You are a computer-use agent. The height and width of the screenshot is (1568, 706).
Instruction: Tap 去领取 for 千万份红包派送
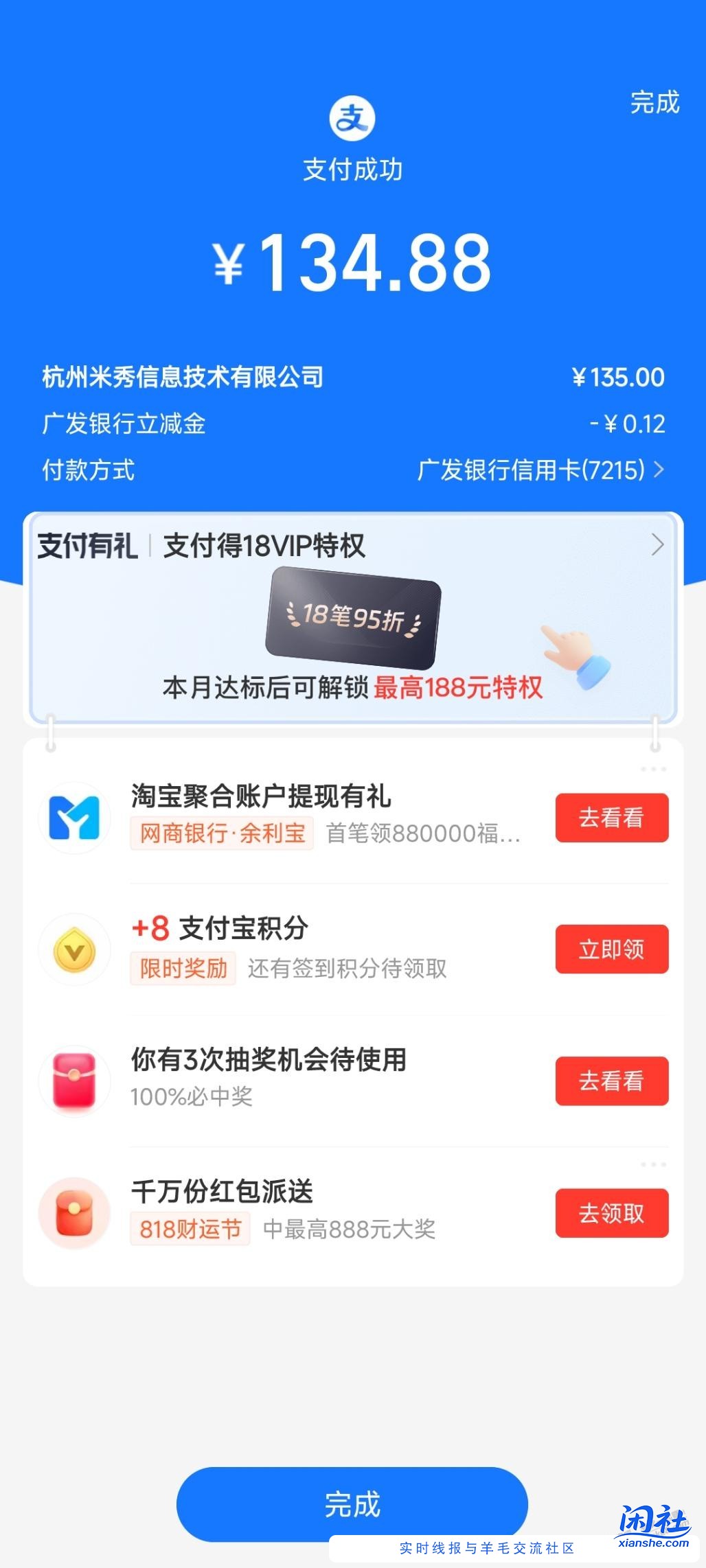point(611,1213)
